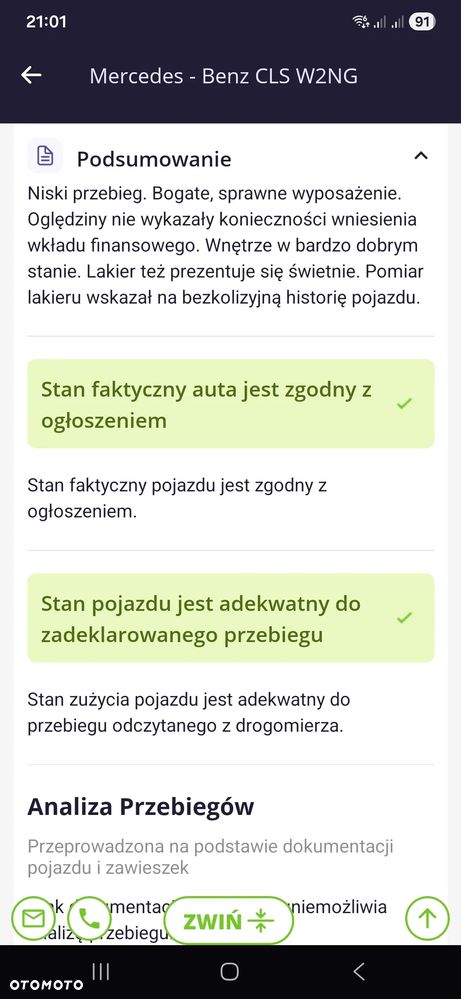
Task: Go back using the header arrow
Action: 31,76
